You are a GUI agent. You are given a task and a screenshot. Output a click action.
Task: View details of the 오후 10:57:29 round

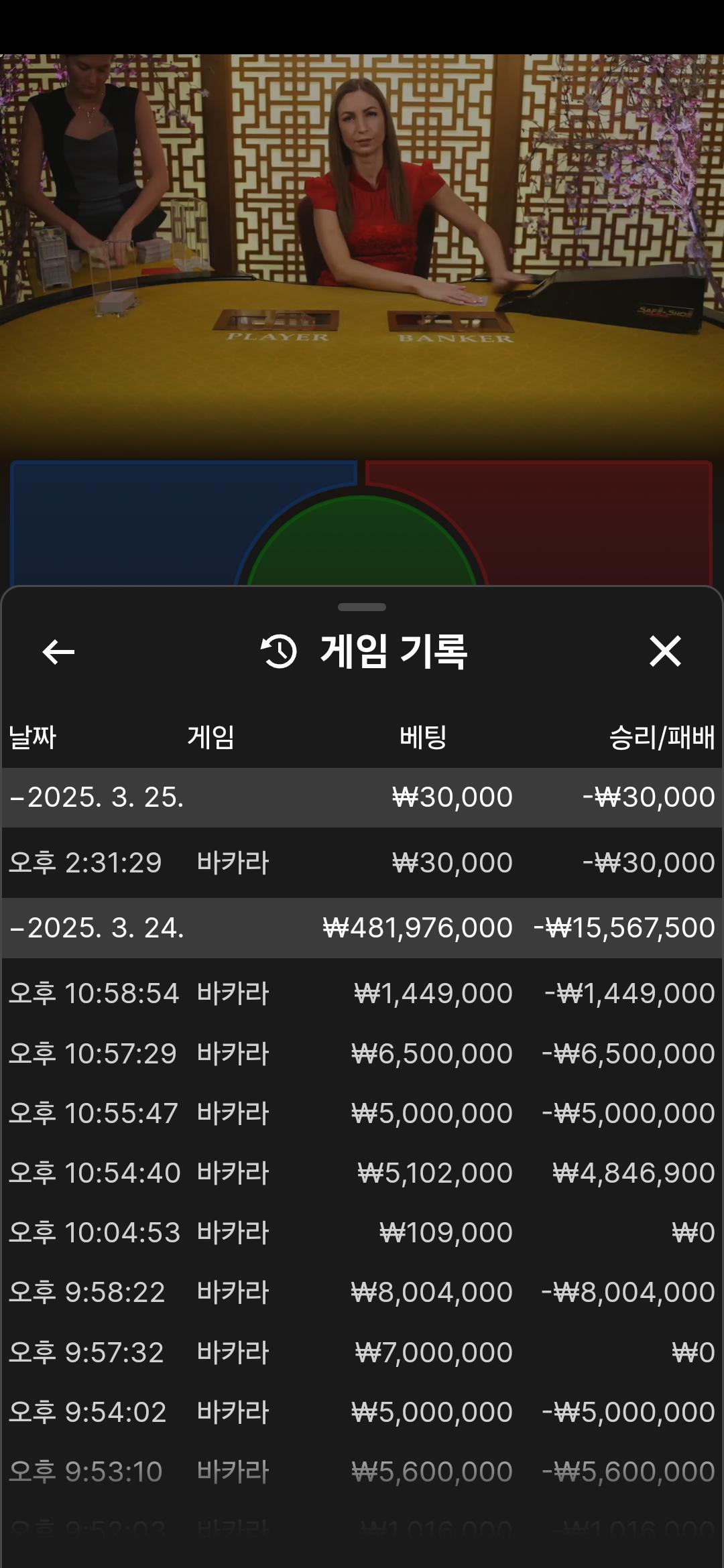pyautogui.click(x=362, y=1053)
